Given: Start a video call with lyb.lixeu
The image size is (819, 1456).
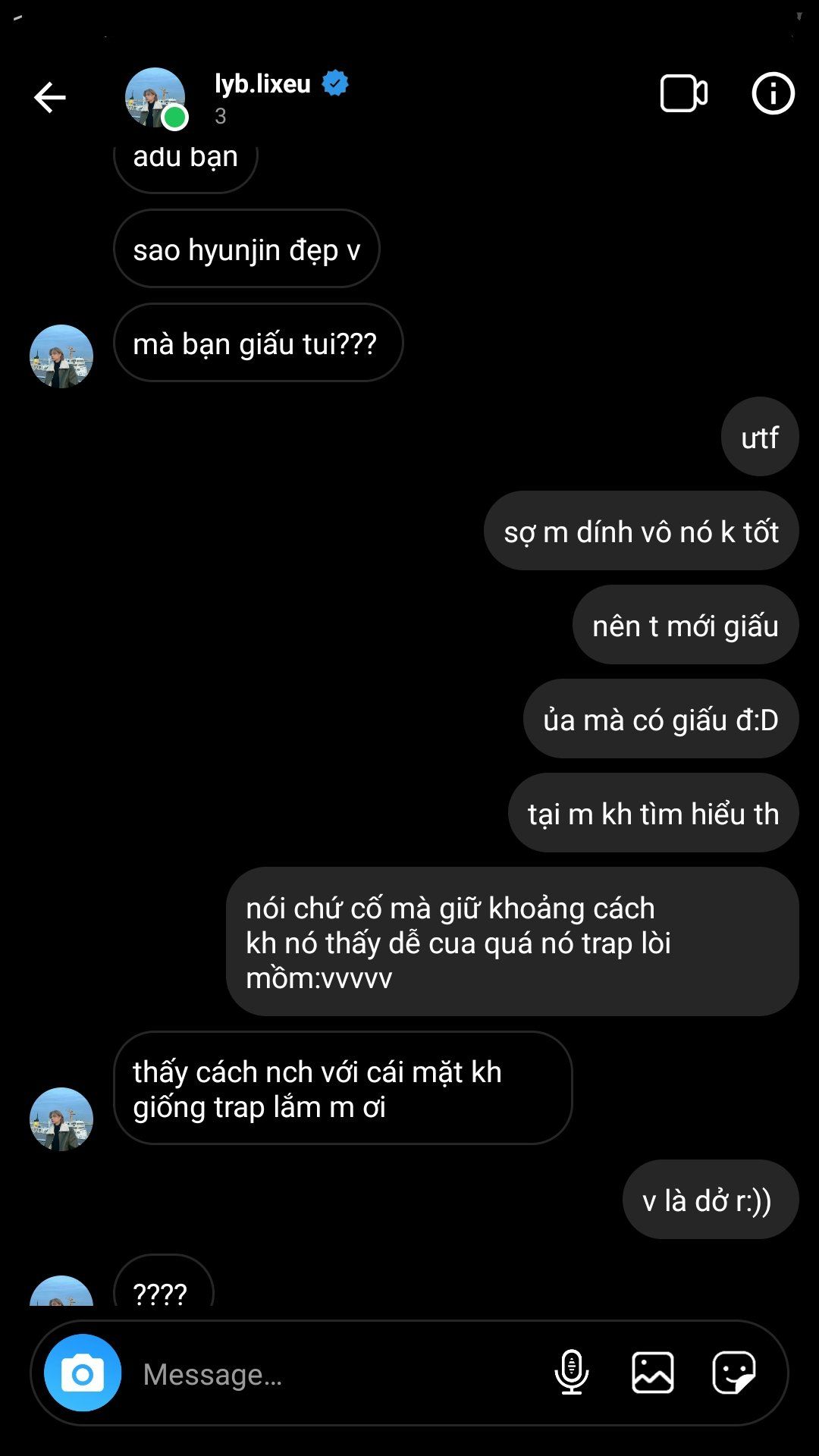Looking at the screenshot, I should coord(684,94).
